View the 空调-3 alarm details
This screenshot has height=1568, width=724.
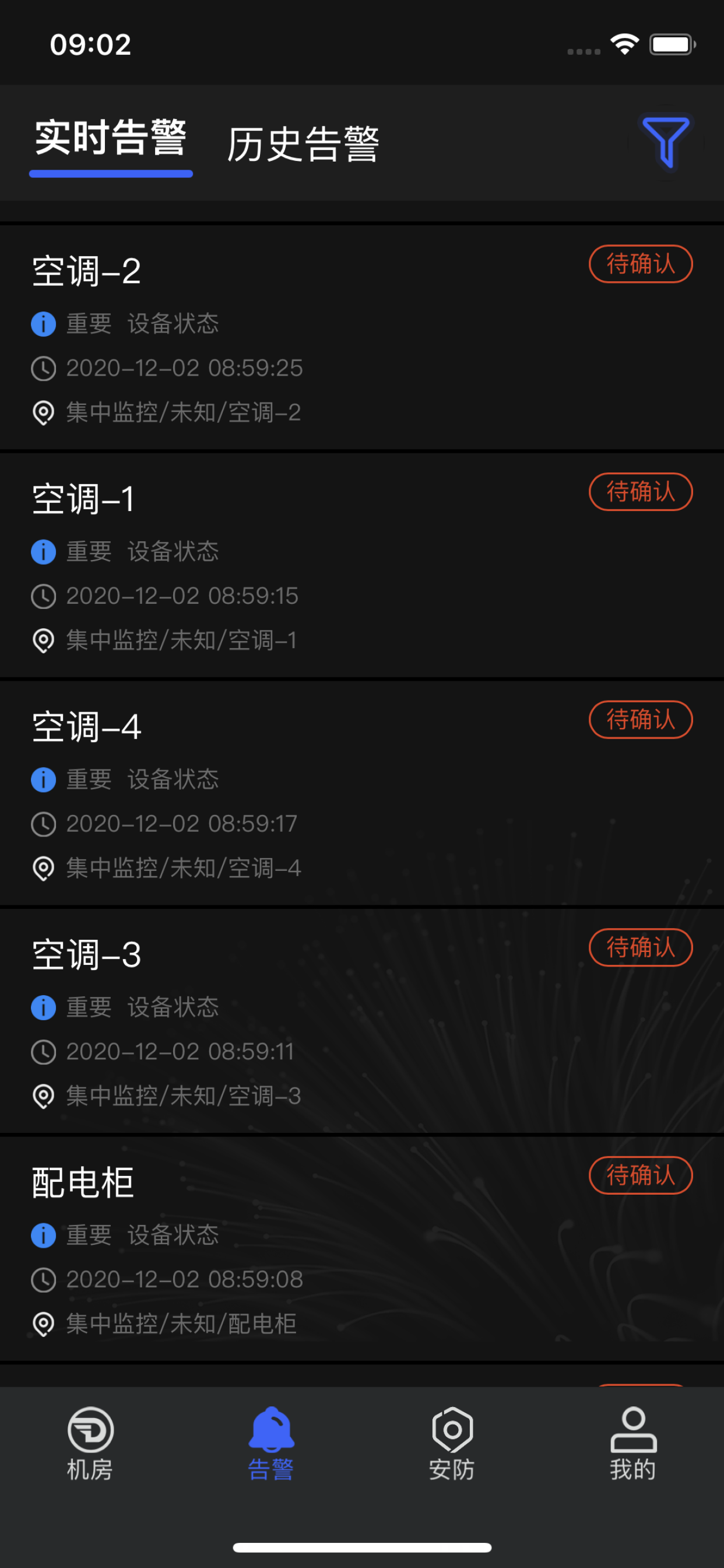[x=362, y=1021]
